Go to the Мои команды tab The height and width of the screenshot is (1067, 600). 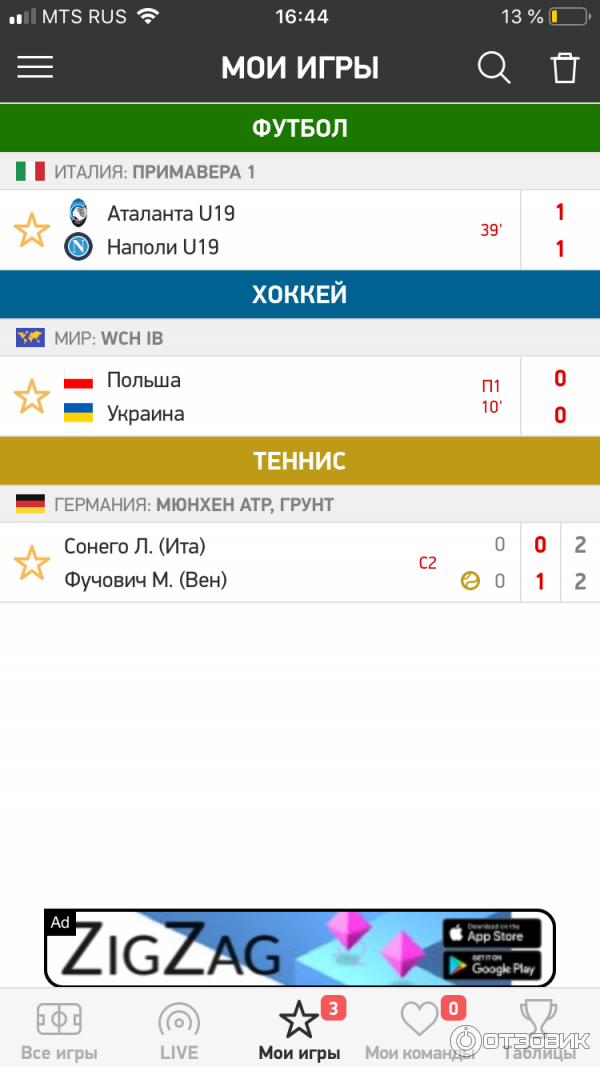point(418,1030)
